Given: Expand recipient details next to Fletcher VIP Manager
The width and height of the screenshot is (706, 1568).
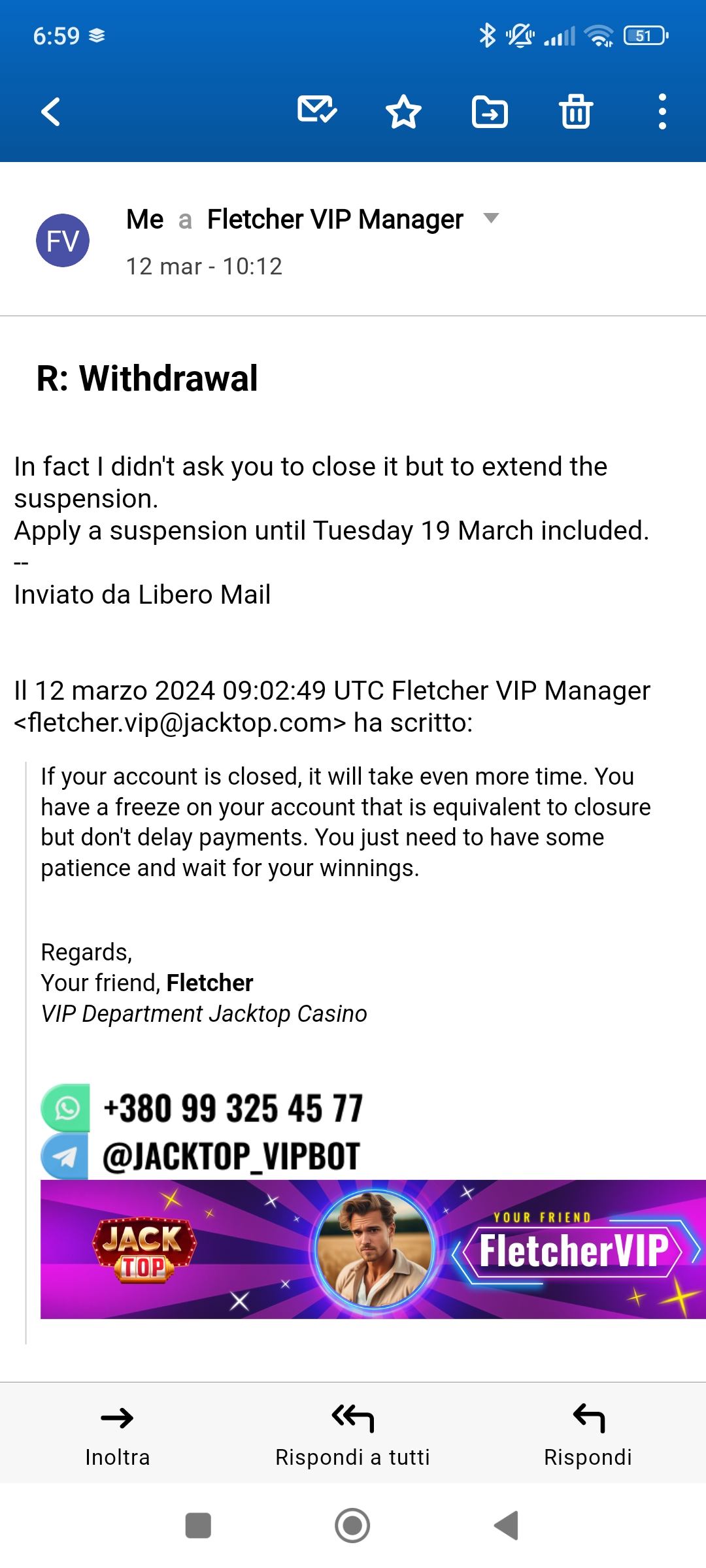Looking at the screenshot, I should (491, 219).
